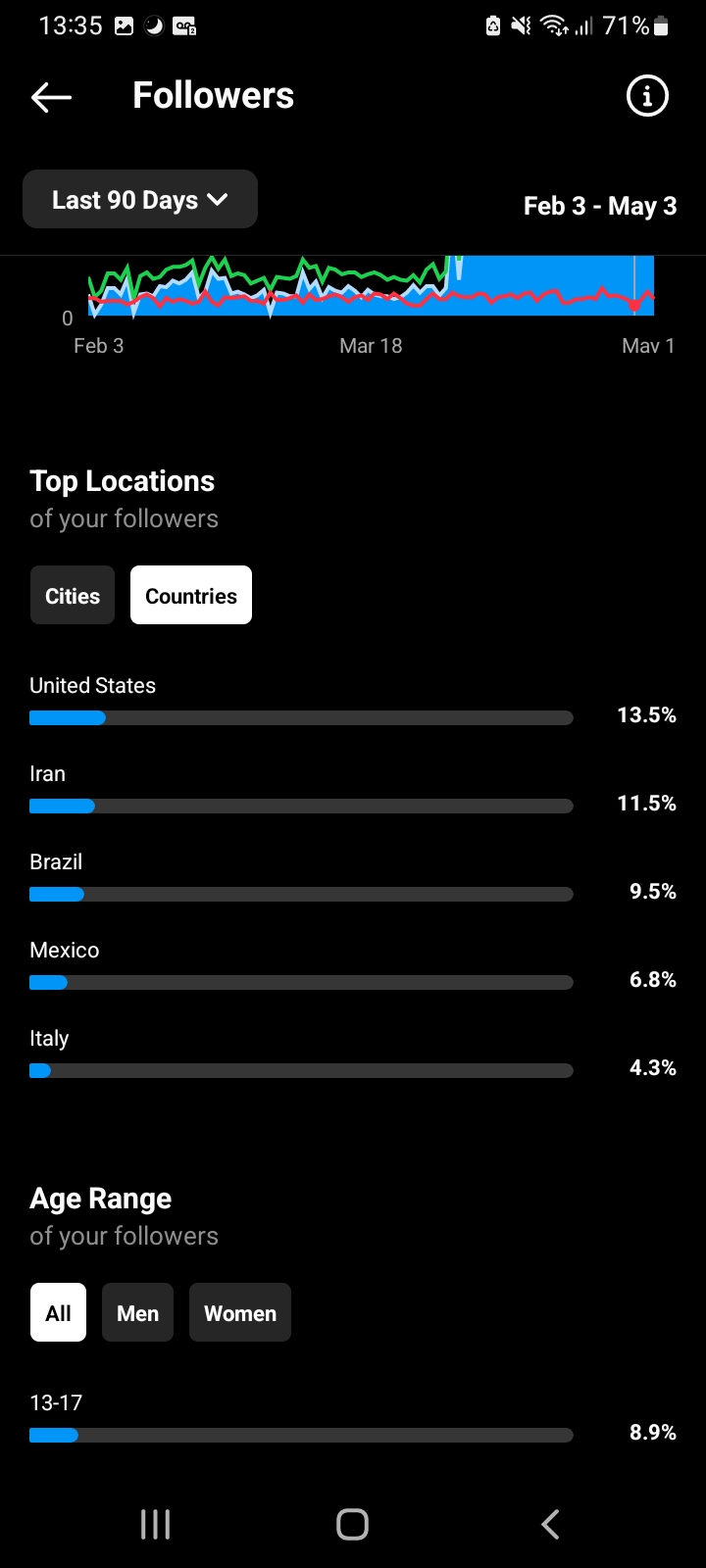Open recent apps from navigation bar
Viewport: 706px width, 1568px height.
pos(156,1524)
